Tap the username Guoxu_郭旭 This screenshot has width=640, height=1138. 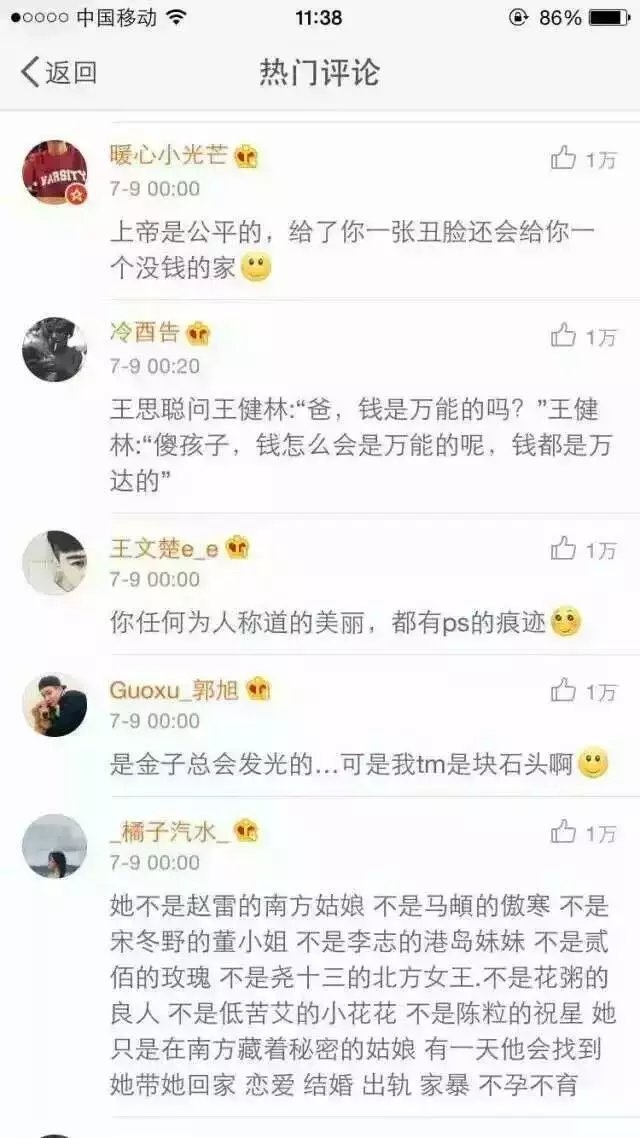tap(174, 689)
